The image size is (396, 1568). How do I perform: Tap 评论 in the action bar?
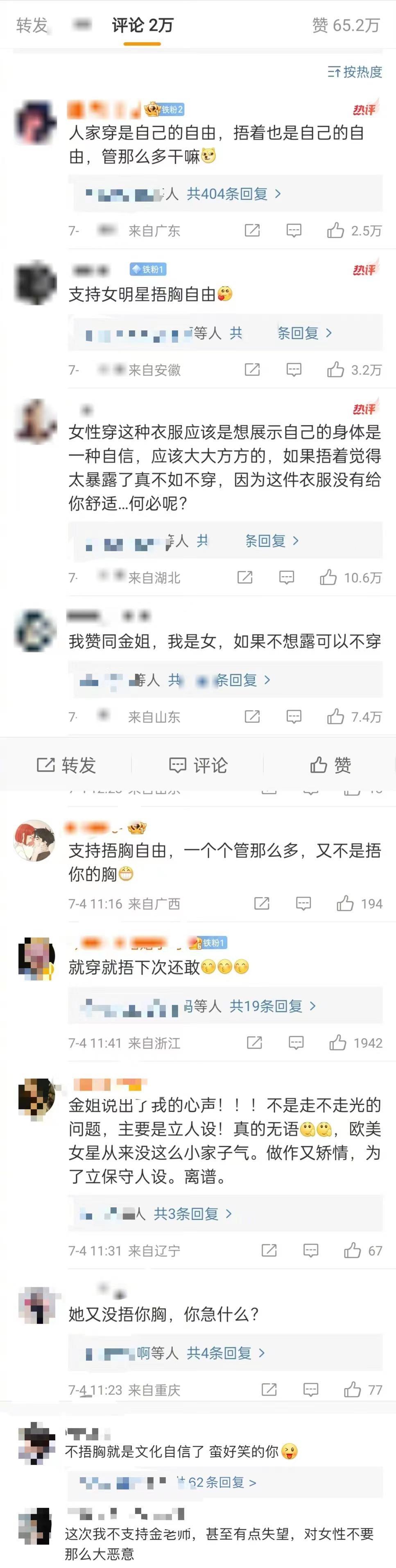click(198, 765)
